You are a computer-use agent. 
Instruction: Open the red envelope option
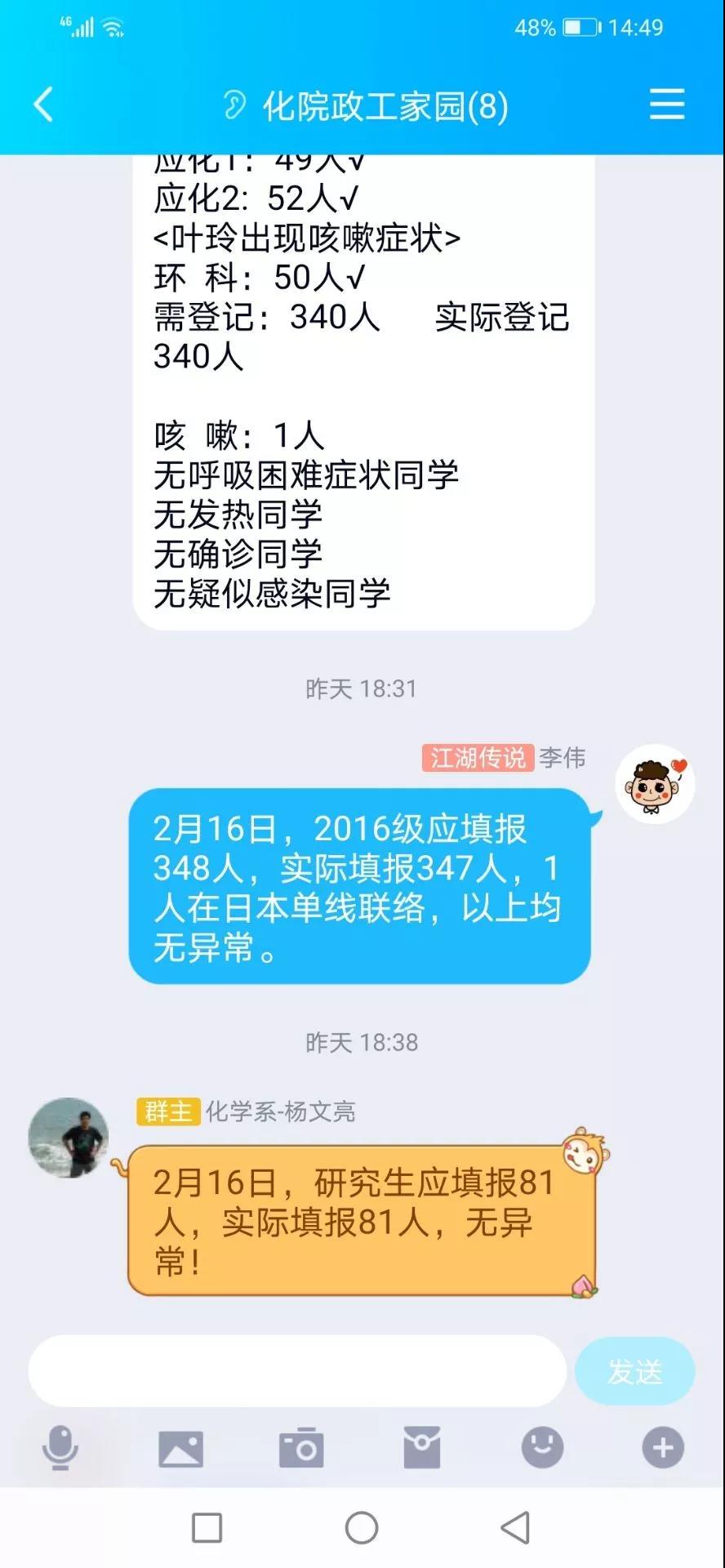point(421,1448)
